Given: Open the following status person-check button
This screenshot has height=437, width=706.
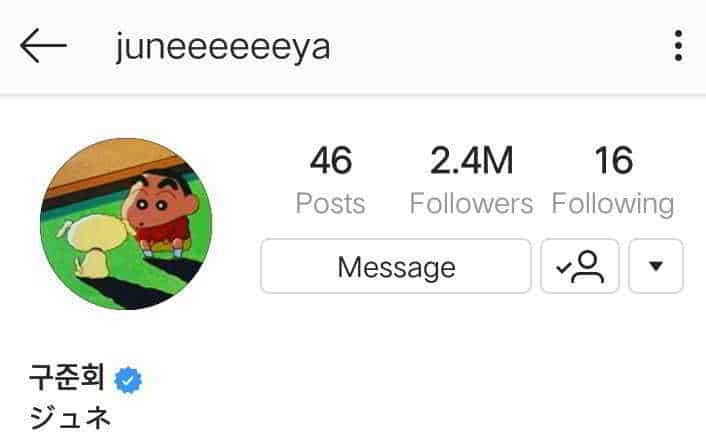Looking at the screenshot, I should (580, 267).
